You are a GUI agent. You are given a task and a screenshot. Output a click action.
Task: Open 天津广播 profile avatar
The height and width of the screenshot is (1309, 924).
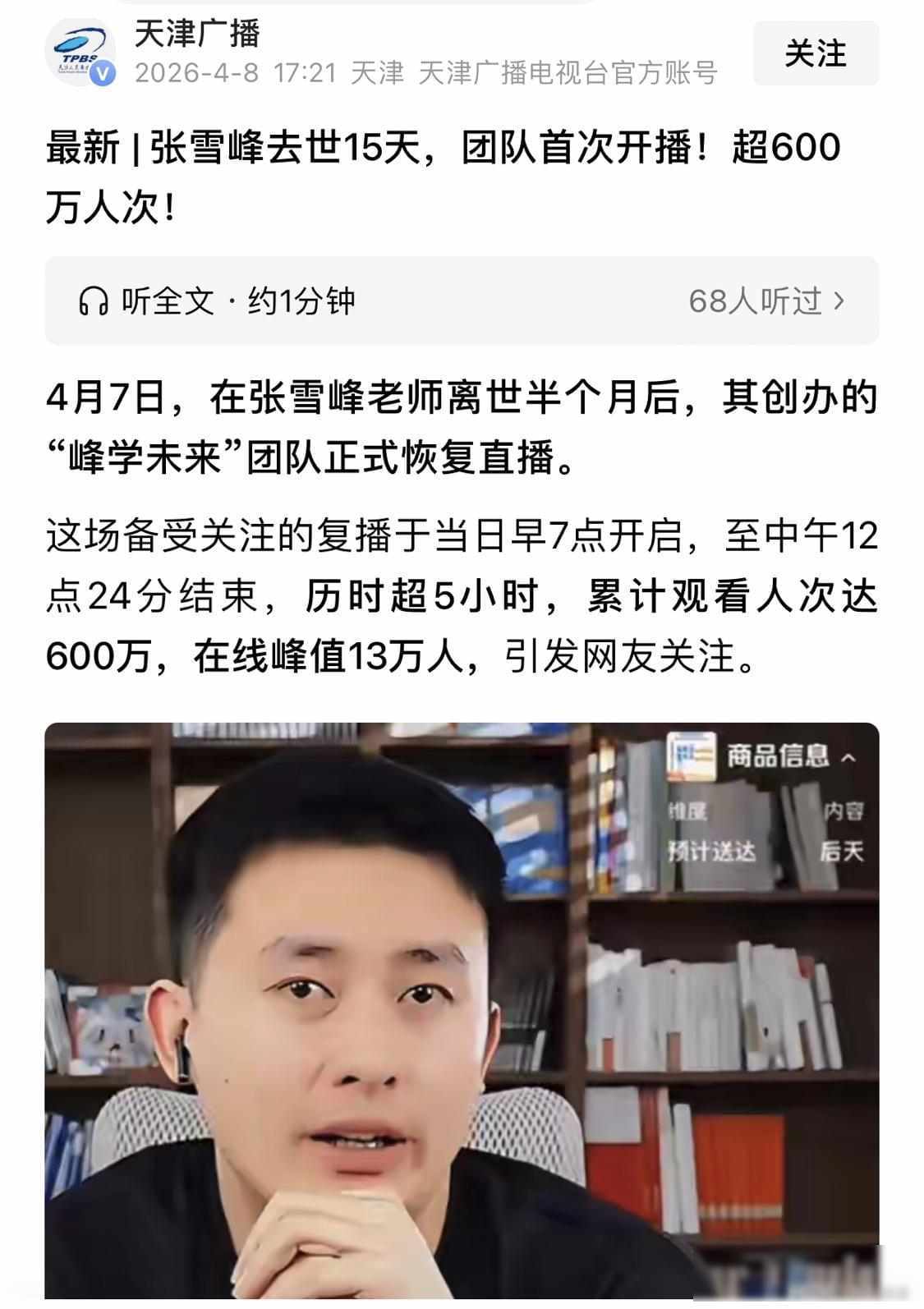point(80,53)
